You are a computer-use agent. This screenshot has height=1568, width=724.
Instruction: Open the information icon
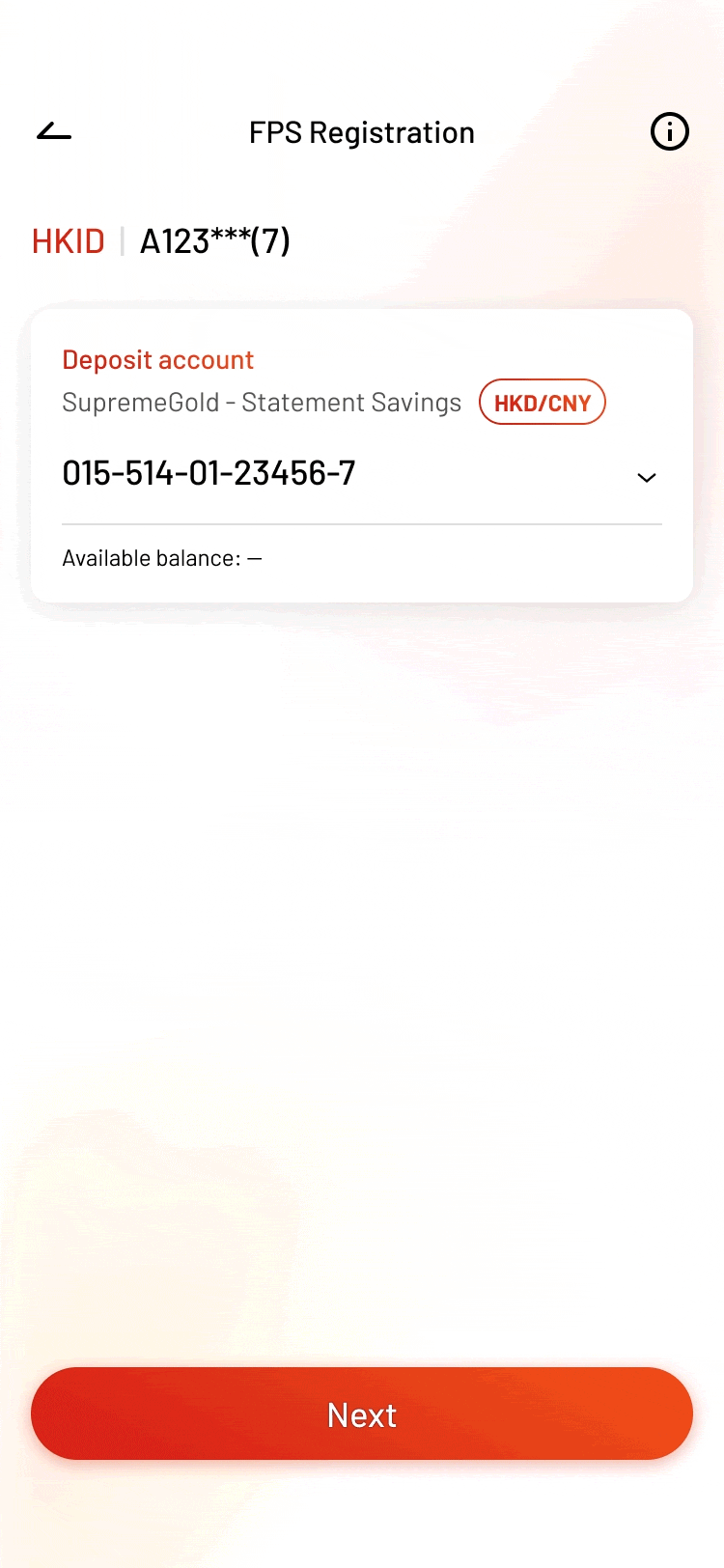(x=669, y=131)
